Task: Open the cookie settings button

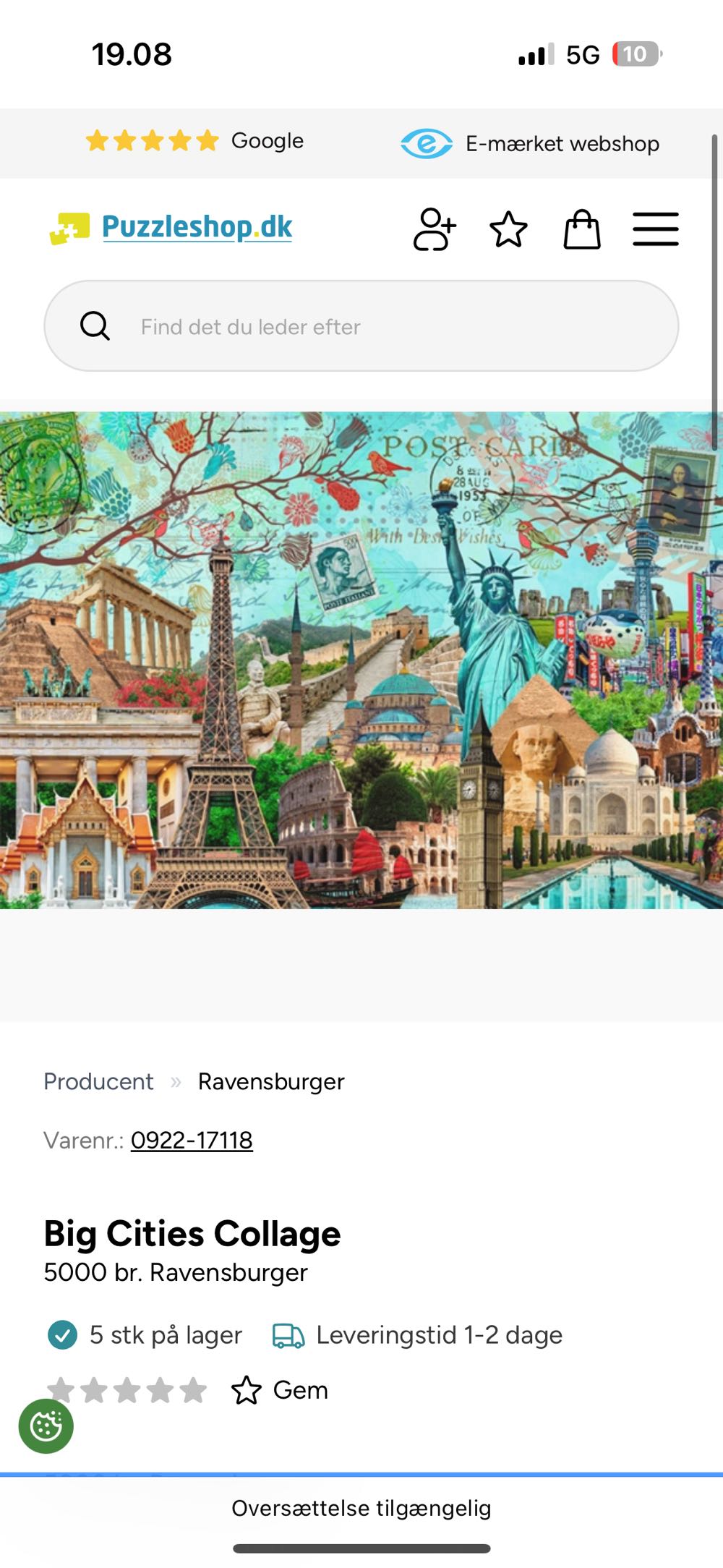Action: pyautogui.click(x=46, y=1426)
